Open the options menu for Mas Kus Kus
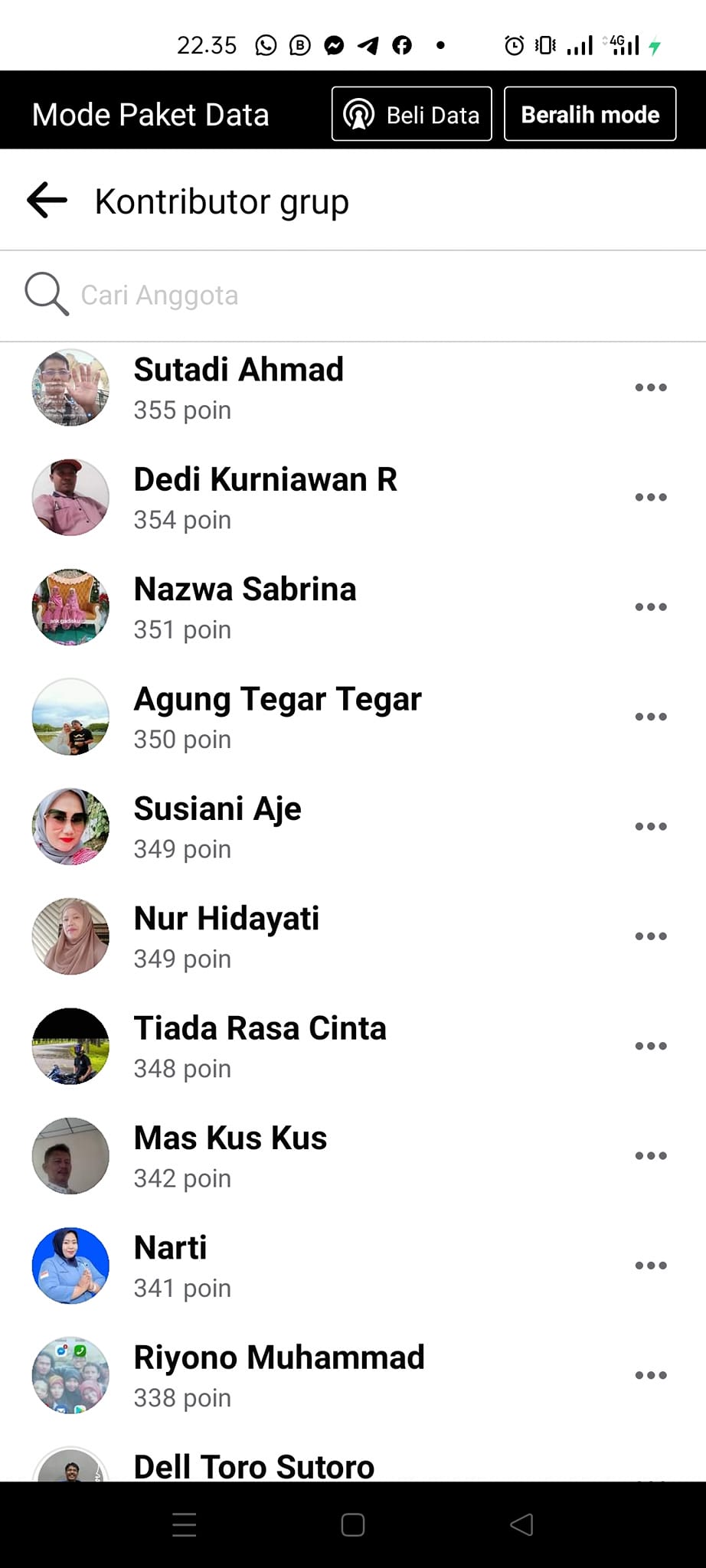Screen dimensions: 706x1568 [x=651, y=1156]
